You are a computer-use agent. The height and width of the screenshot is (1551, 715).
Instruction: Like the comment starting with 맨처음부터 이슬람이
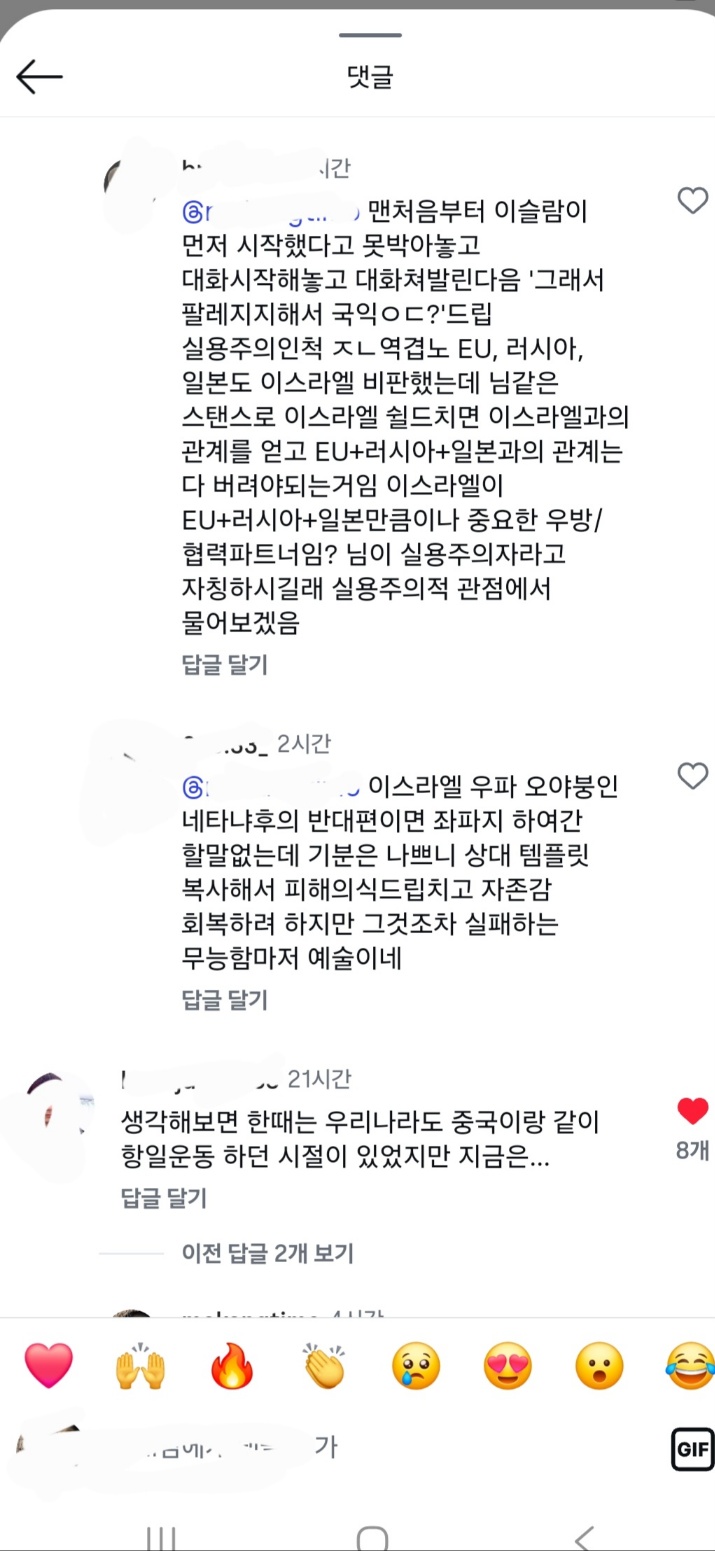[x=692, y=201]
